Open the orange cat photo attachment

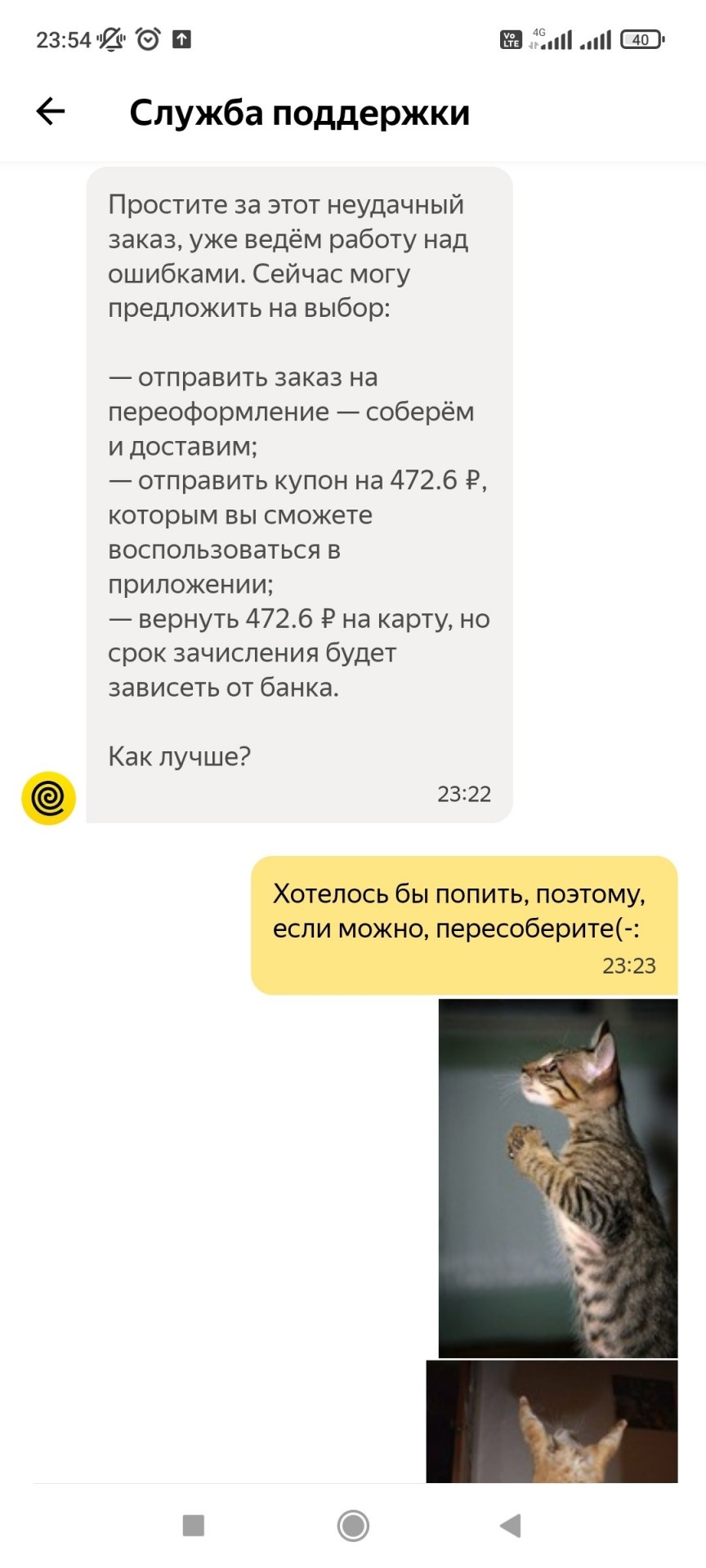552,1421
